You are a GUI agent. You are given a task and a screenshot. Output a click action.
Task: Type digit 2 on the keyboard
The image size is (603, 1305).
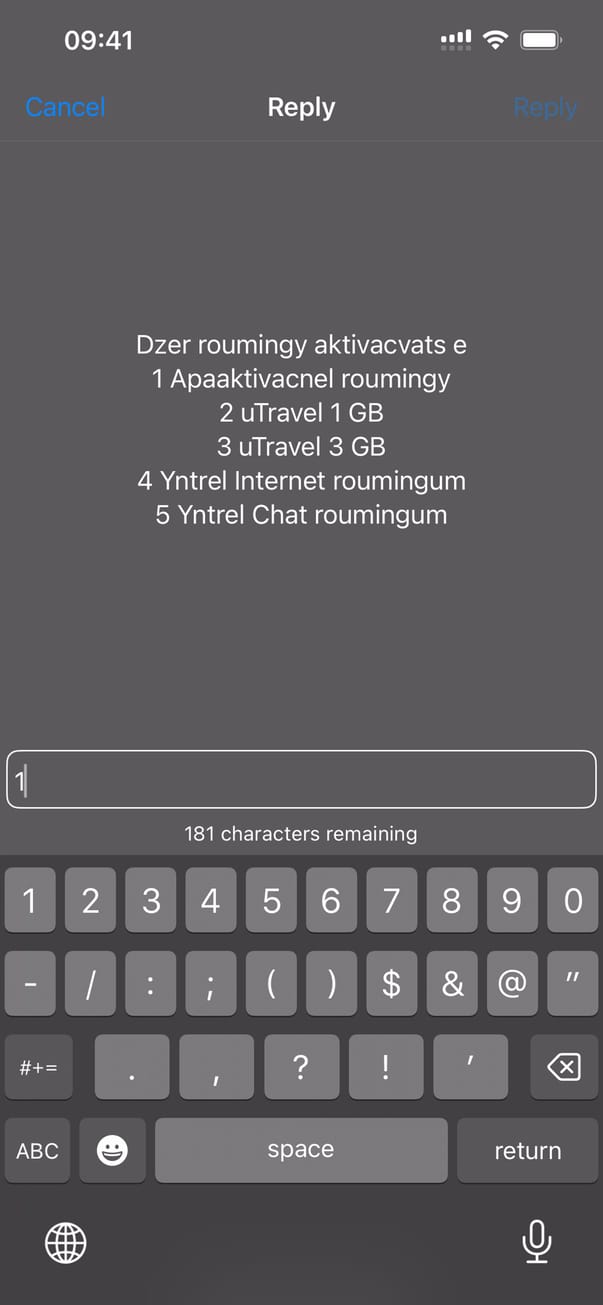pyautogui.click(x=91, y=901)
